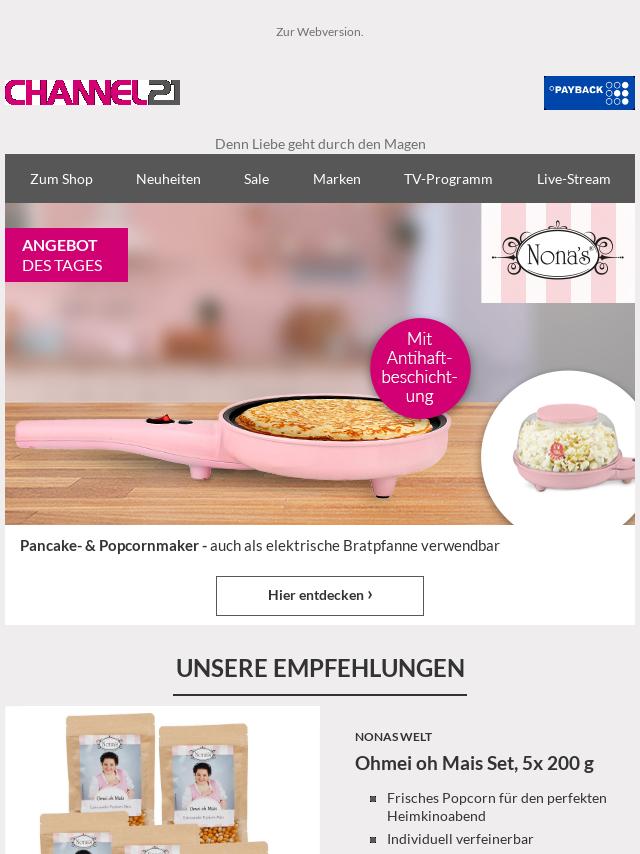Select the Marken menu item
The width and height of the screenshot is (640, 854).
click(x=336, y=179)
